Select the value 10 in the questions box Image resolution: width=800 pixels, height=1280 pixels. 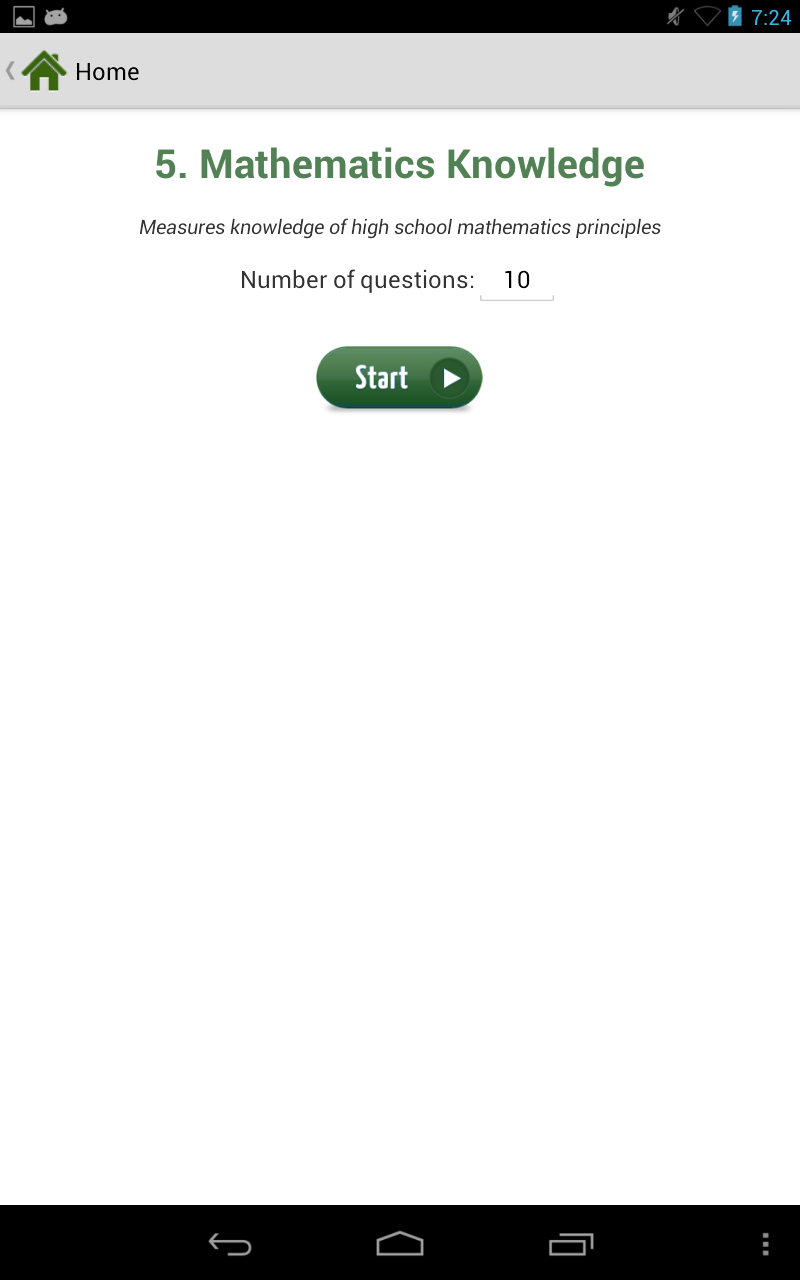[517, 280]
